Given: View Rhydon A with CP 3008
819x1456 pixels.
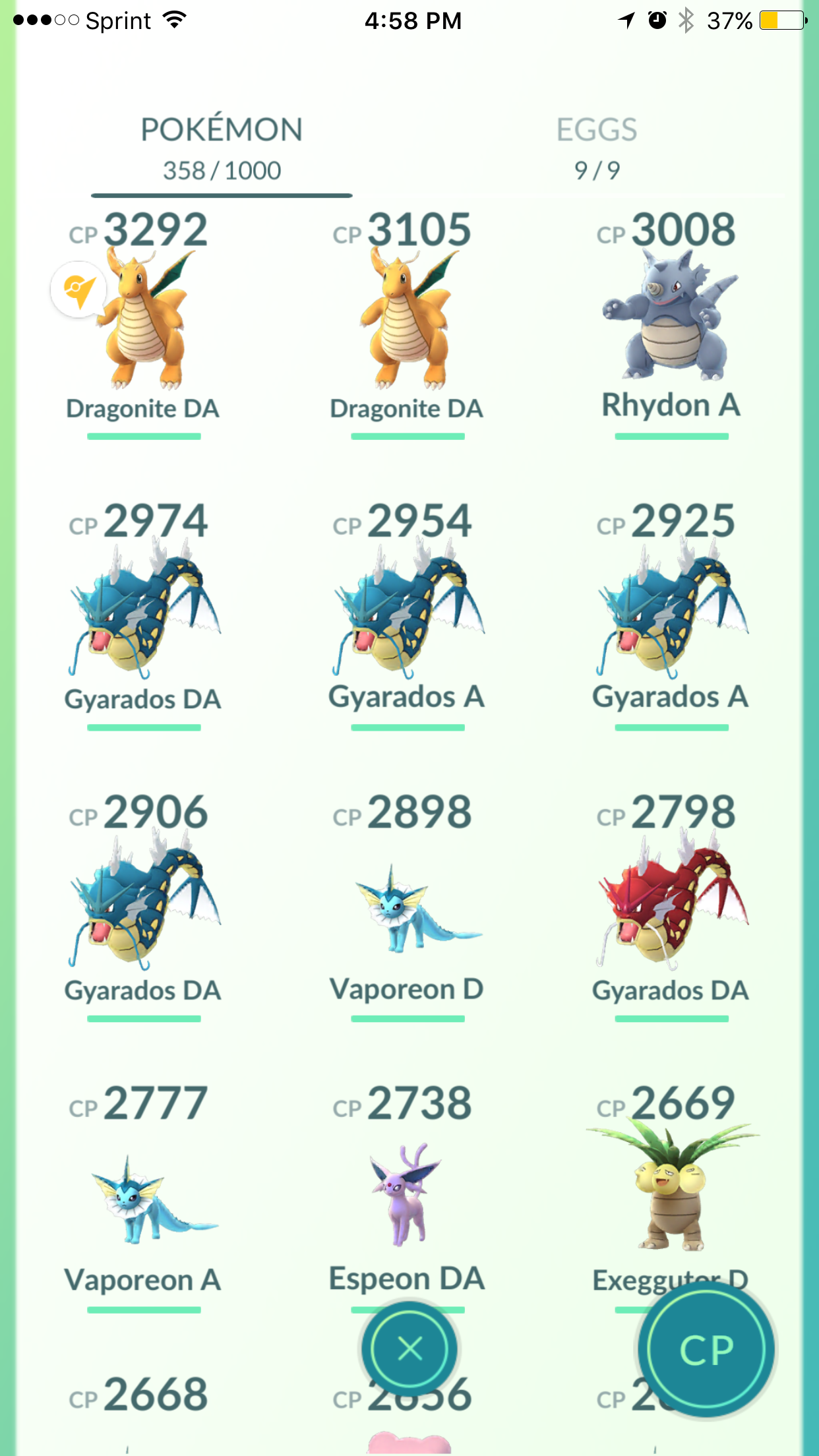Looking at the screenshot, I should tap(671, 323).
